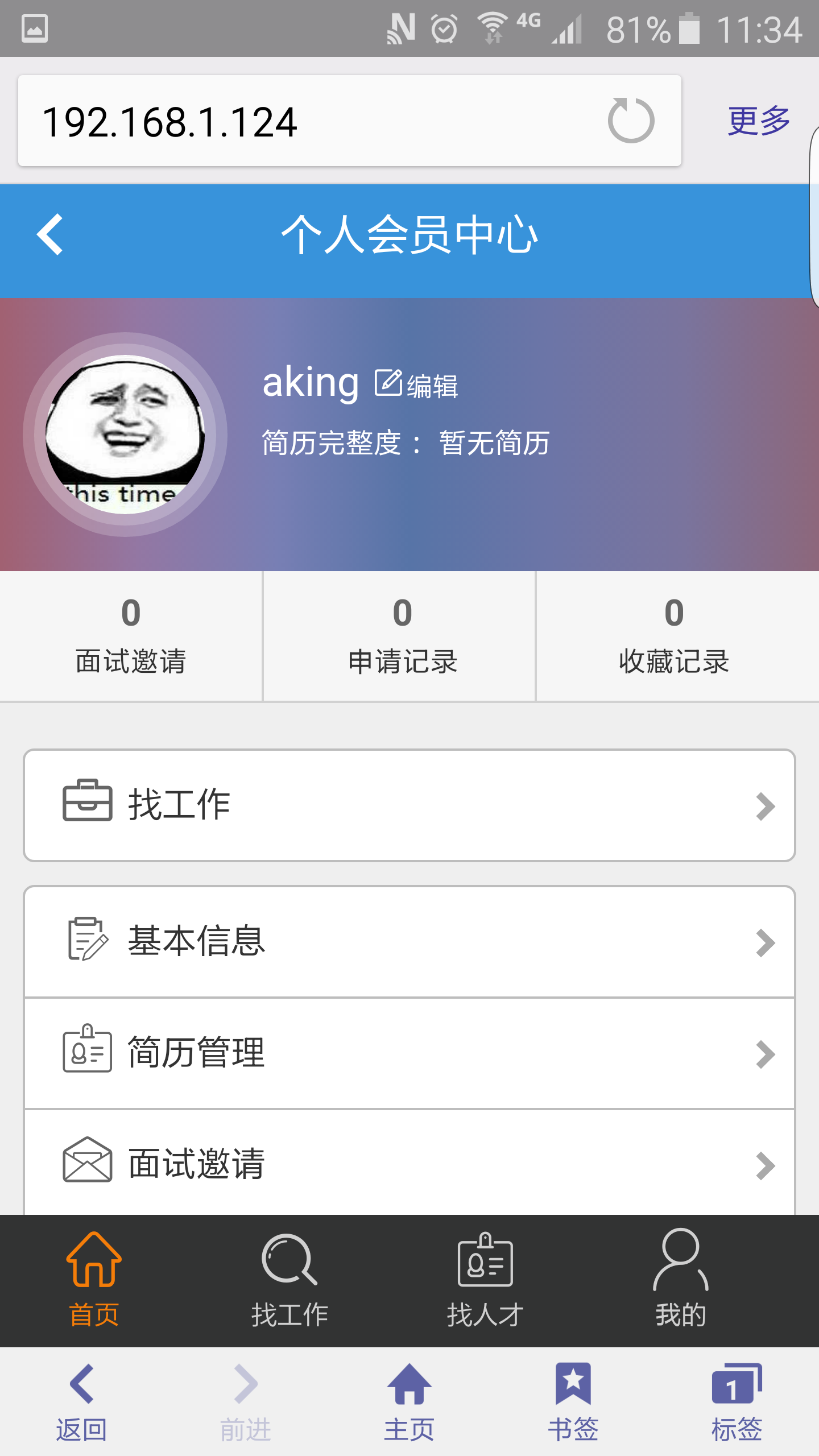The height and width of the screenshot is (1456, 819).
Task: Open the profile avatar picture
Action: coord(125,435)
